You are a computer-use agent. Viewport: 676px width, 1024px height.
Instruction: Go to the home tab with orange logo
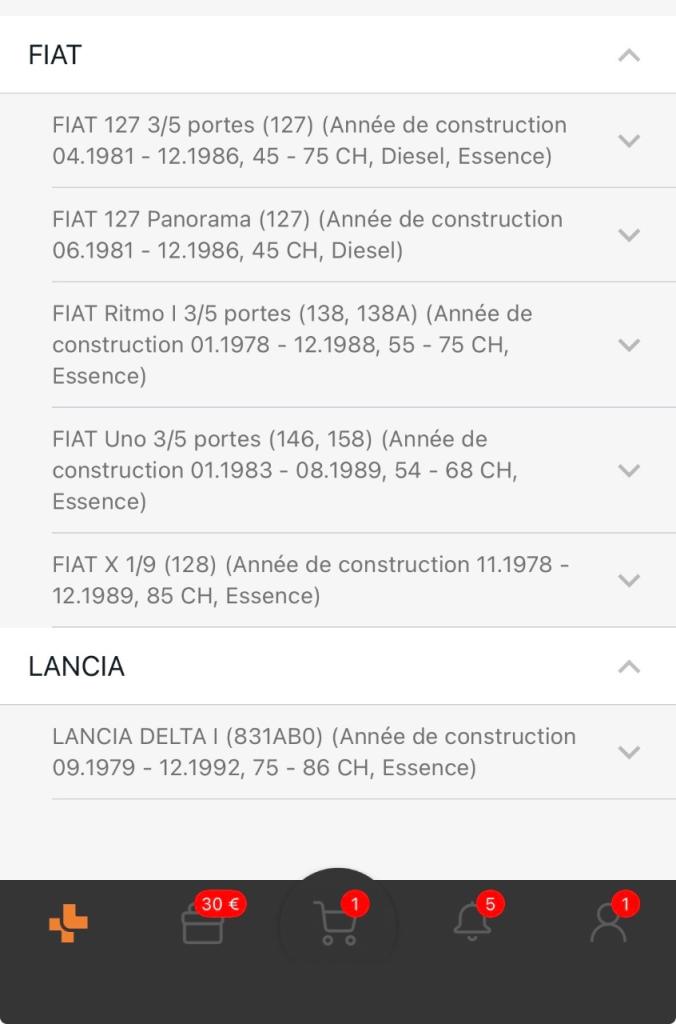68,923
